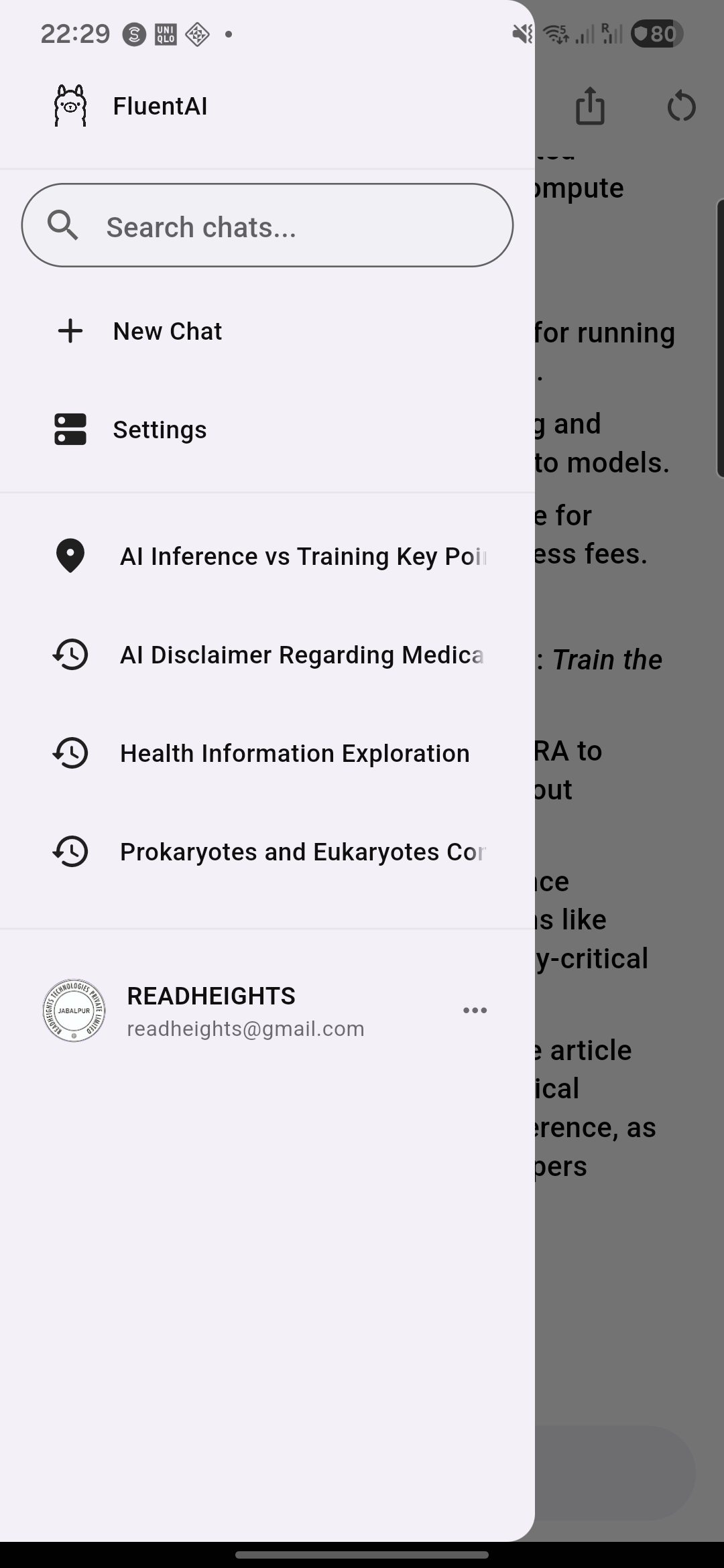This screenshot has height=1568, width=724.
Task: Open AI Inference vs Training chat
Action: point(302,556)
